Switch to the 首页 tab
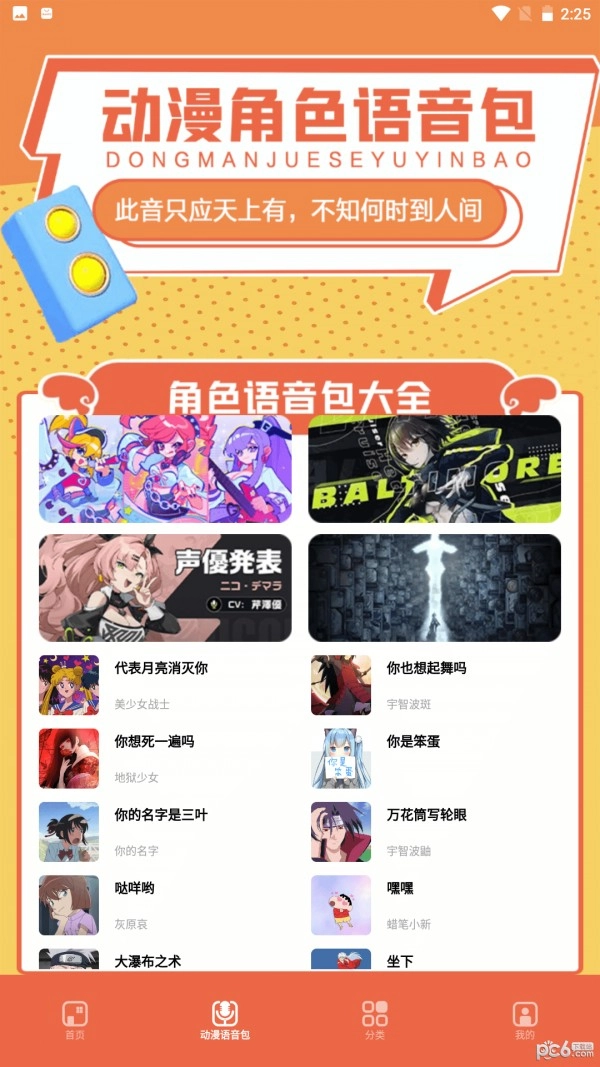 click(75, 1020)
